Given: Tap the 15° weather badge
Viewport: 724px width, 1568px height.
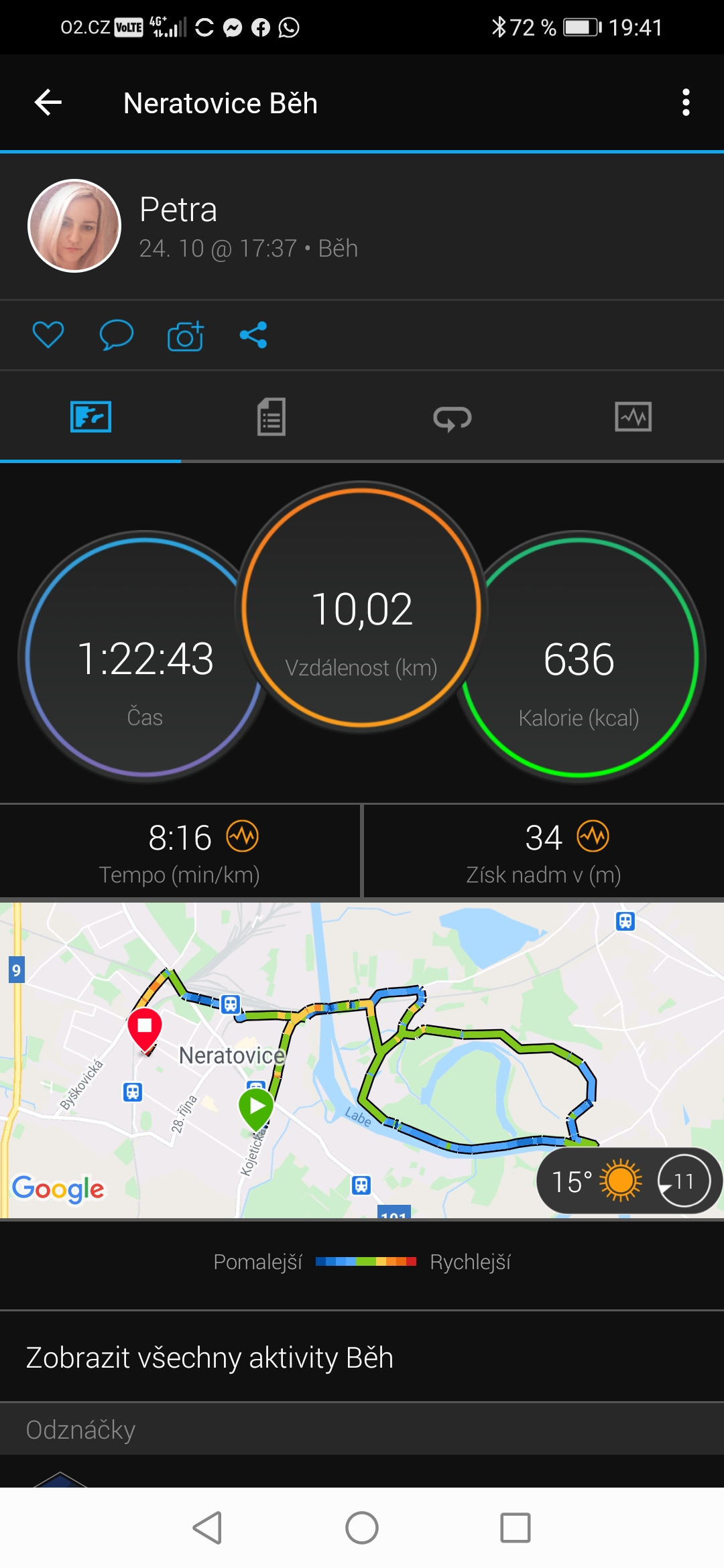Looking at the screenshot, I should pyautogui.click(x=629, y=1180).
